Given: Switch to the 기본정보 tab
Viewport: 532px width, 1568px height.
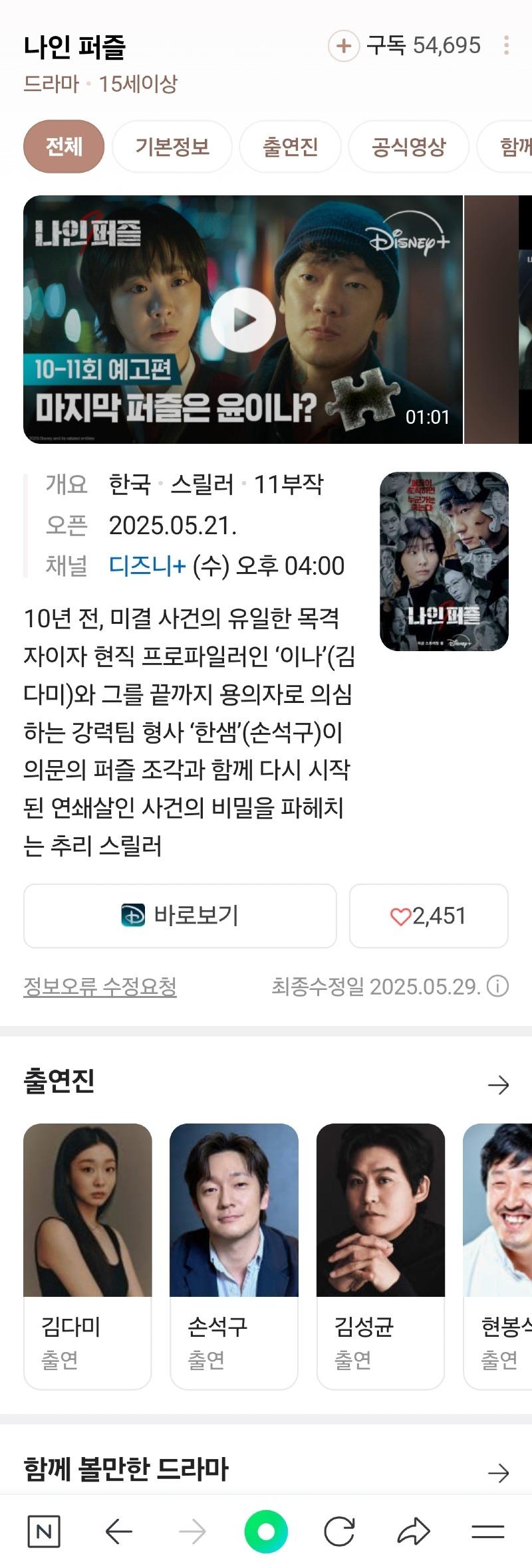Looking at the screenshot, I should click(x=172, y=146).
